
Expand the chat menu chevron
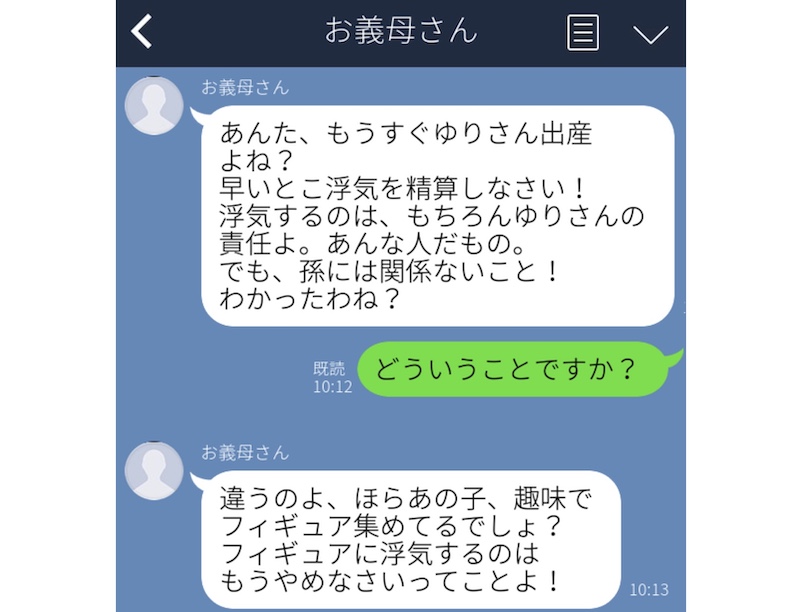[x=650, y=34]
